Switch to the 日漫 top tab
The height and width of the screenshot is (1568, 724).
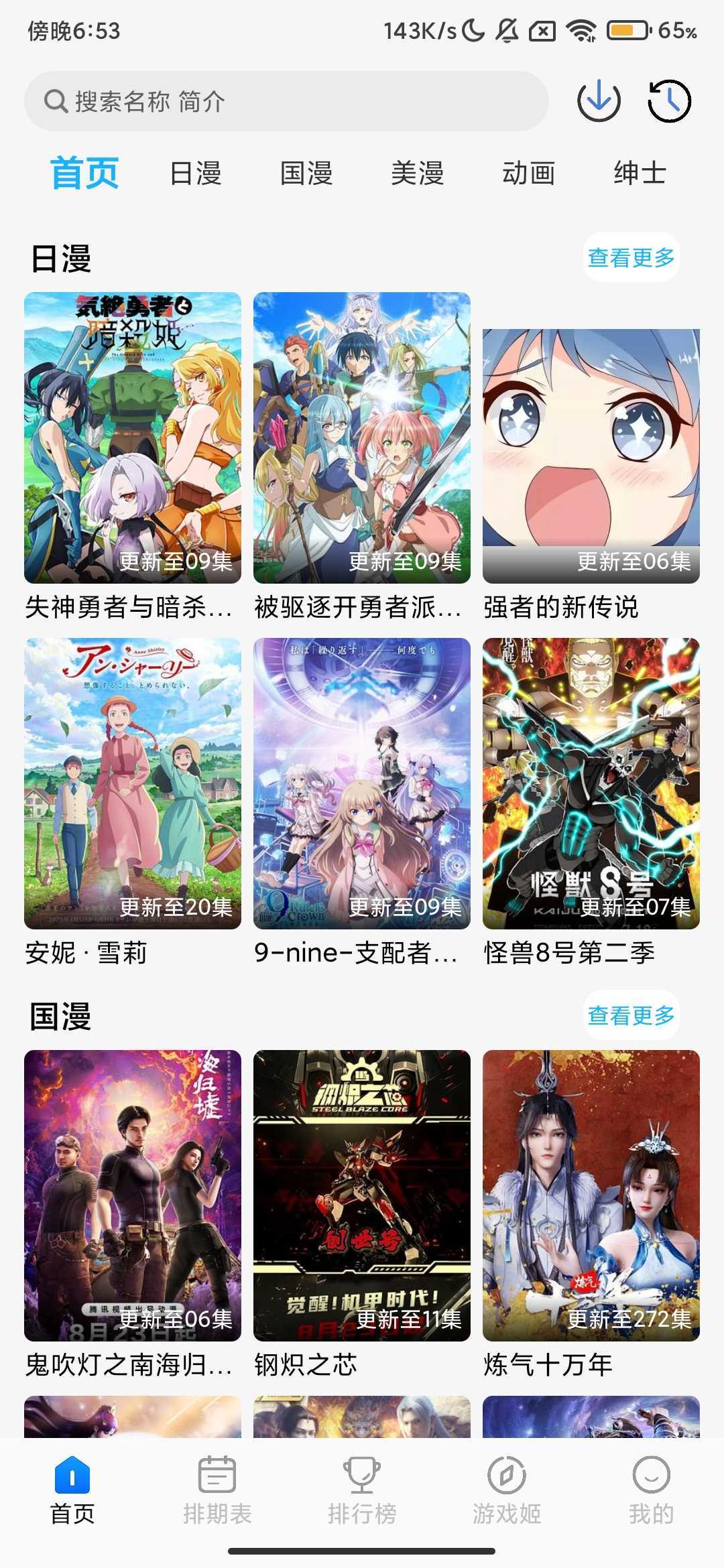(x=195, y=174)
